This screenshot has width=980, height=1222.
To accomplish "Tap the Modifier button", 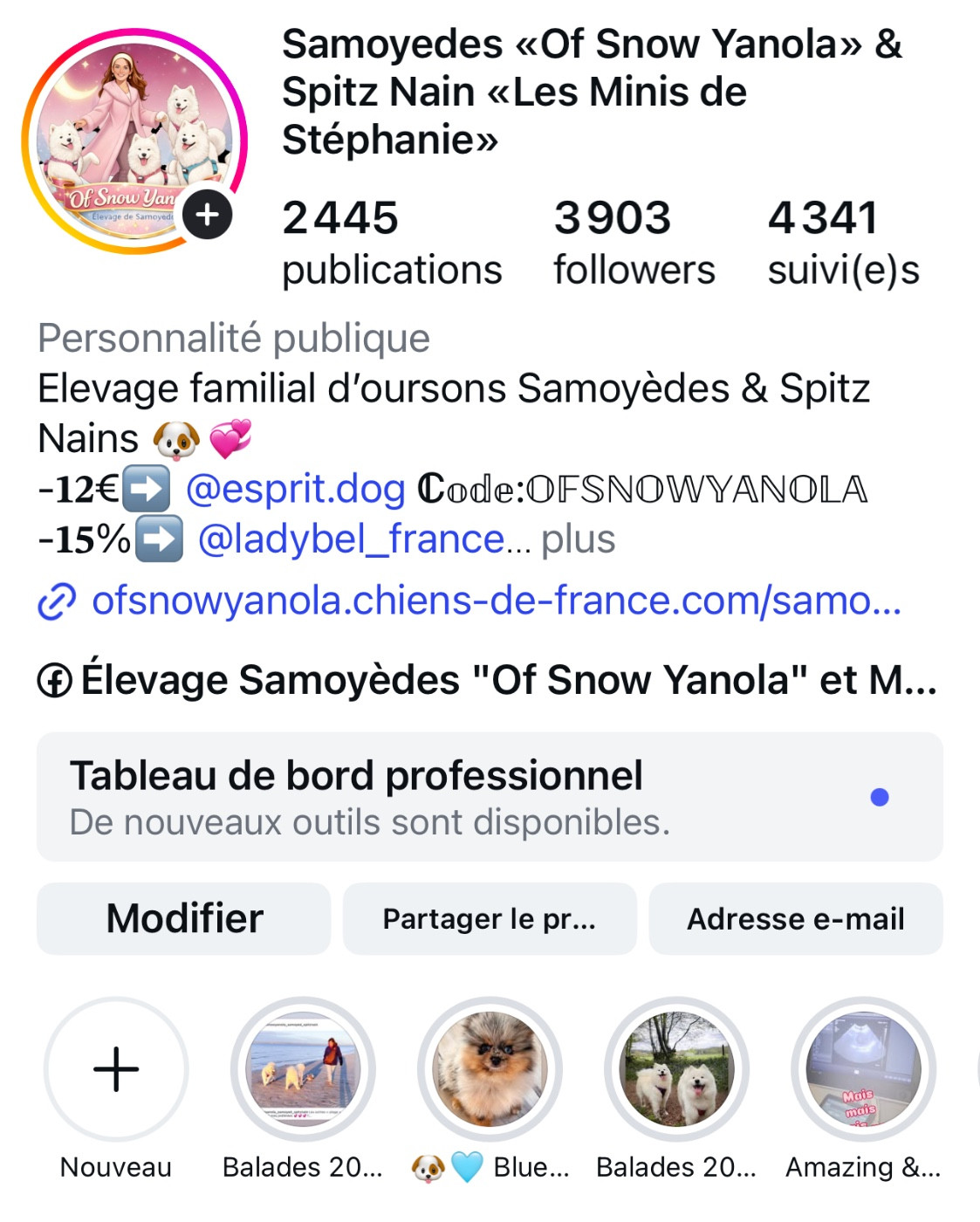I will click(x=184, y=918).
